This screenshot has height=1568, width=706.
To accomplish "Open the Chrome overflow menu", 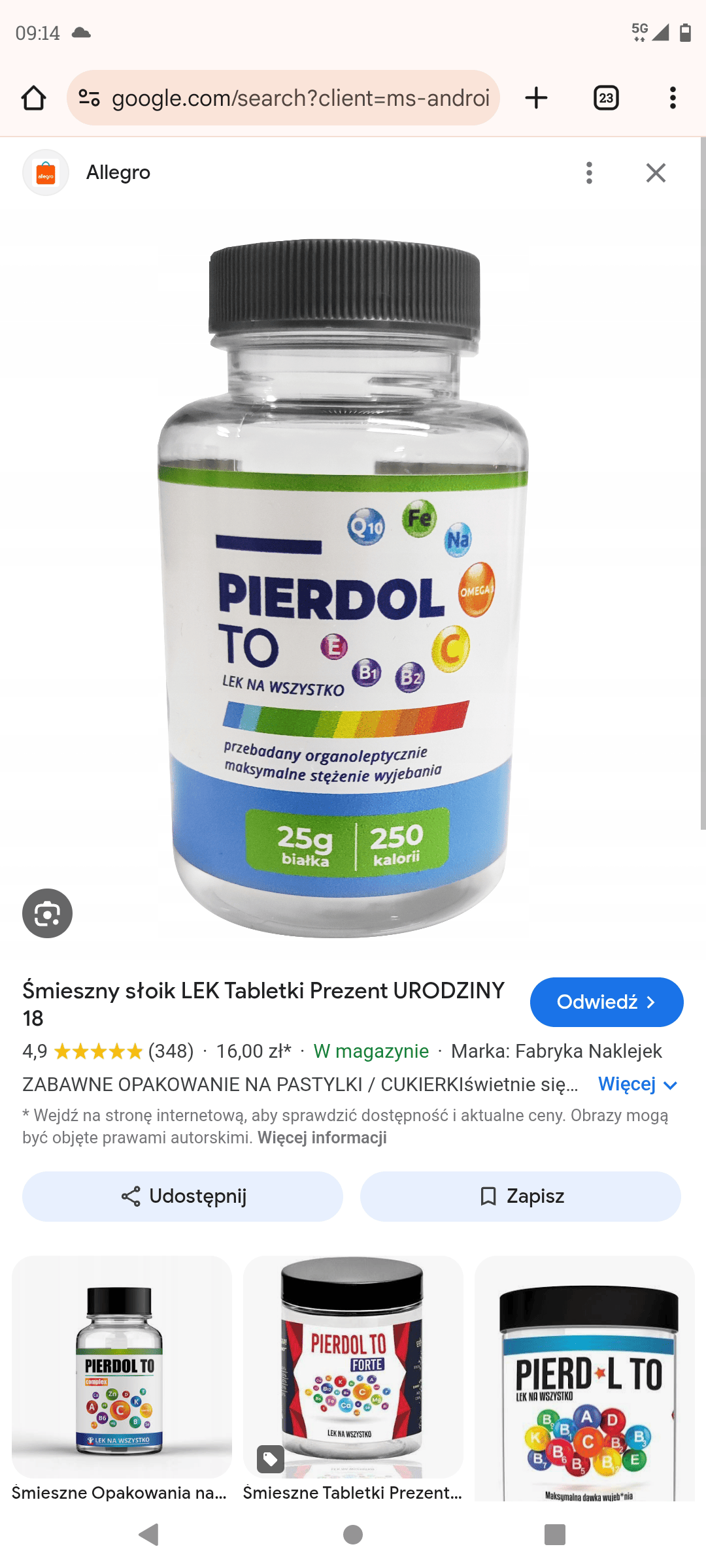I will coord(673,98).
